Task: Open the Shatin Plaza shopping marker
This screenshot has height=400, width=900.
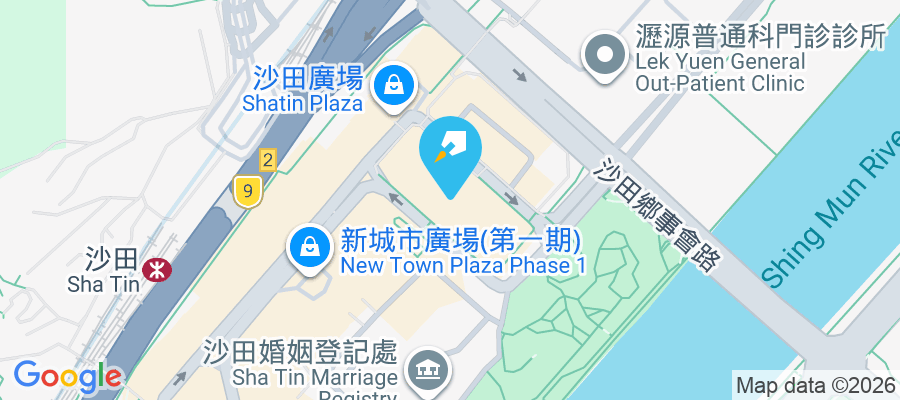Action: pos(395,85)
